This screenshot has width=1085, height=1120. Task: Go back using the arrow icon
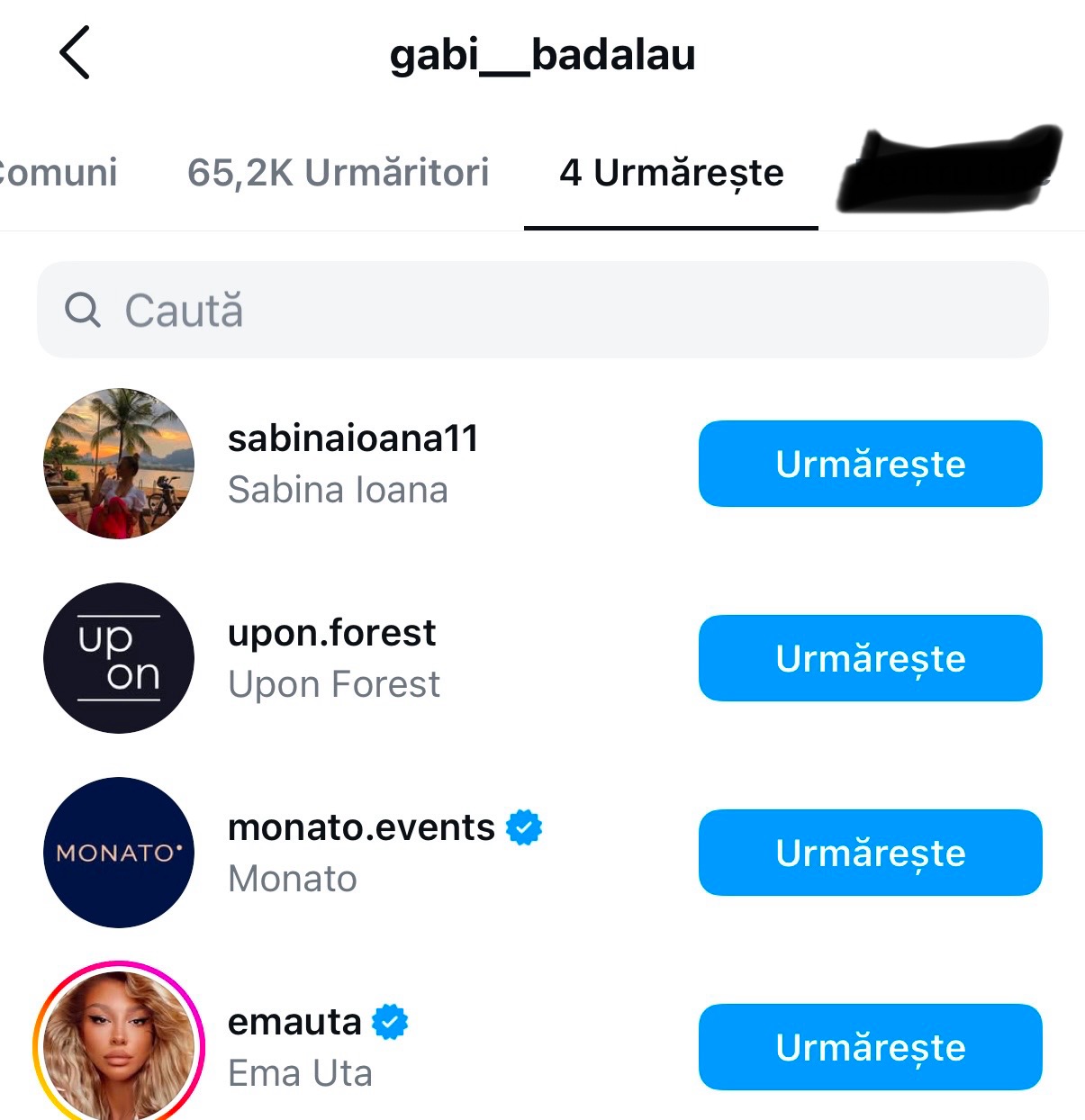click(x=76, y=53)
